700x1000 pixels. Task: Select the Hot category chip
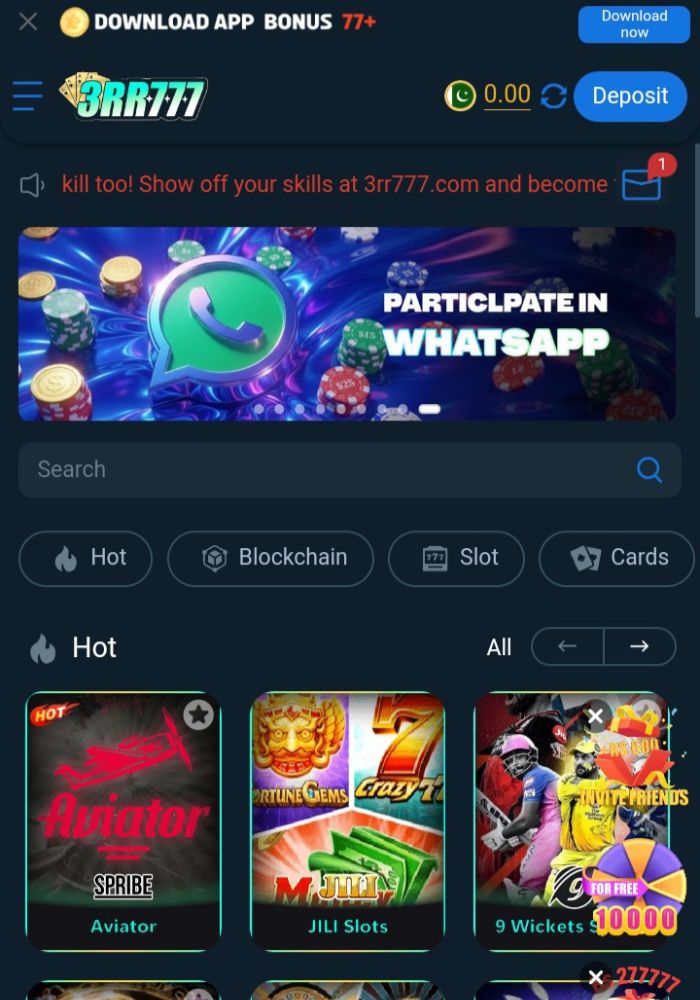pos(86,558)
